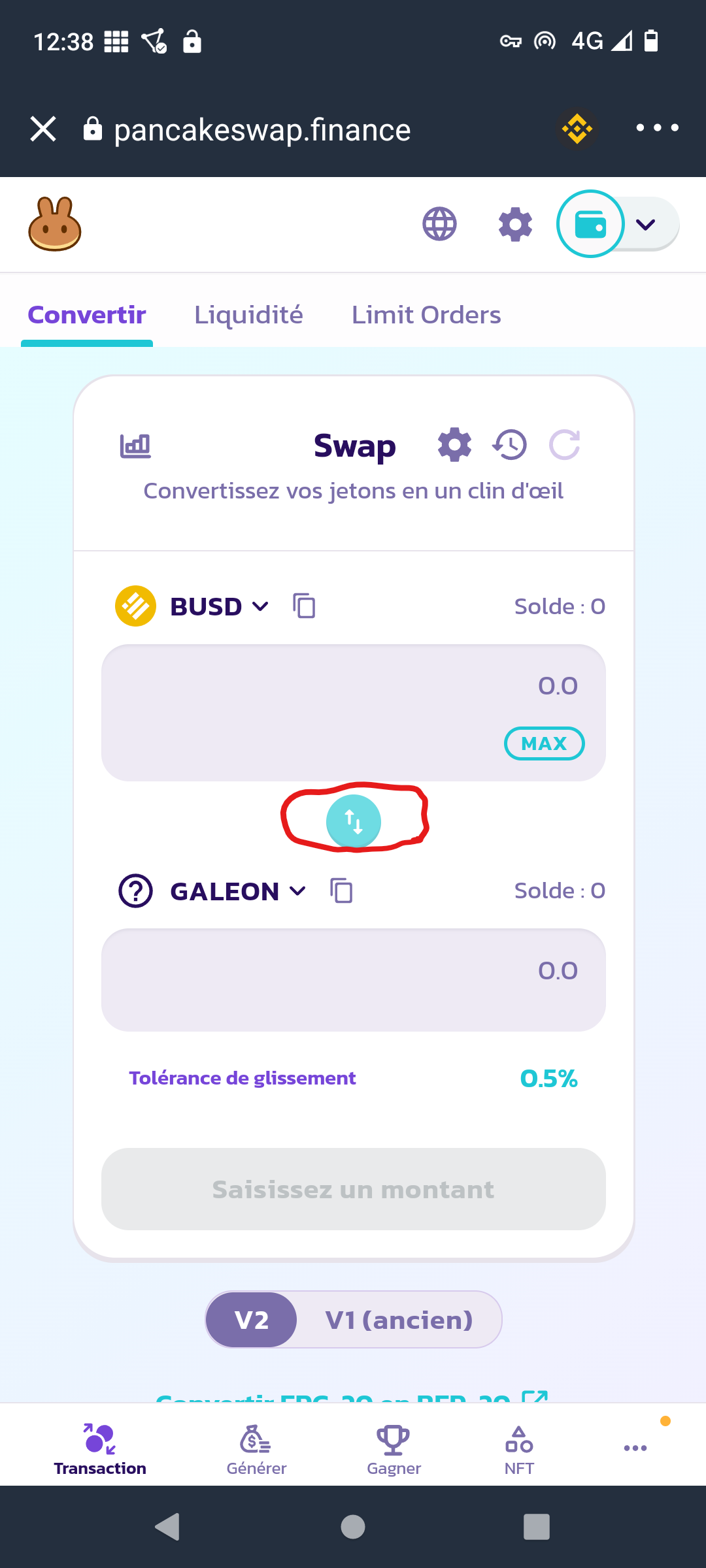The image size is (706, 1568).
Task: Copy the BUSD token address
Action: click(x=304, y=606)
